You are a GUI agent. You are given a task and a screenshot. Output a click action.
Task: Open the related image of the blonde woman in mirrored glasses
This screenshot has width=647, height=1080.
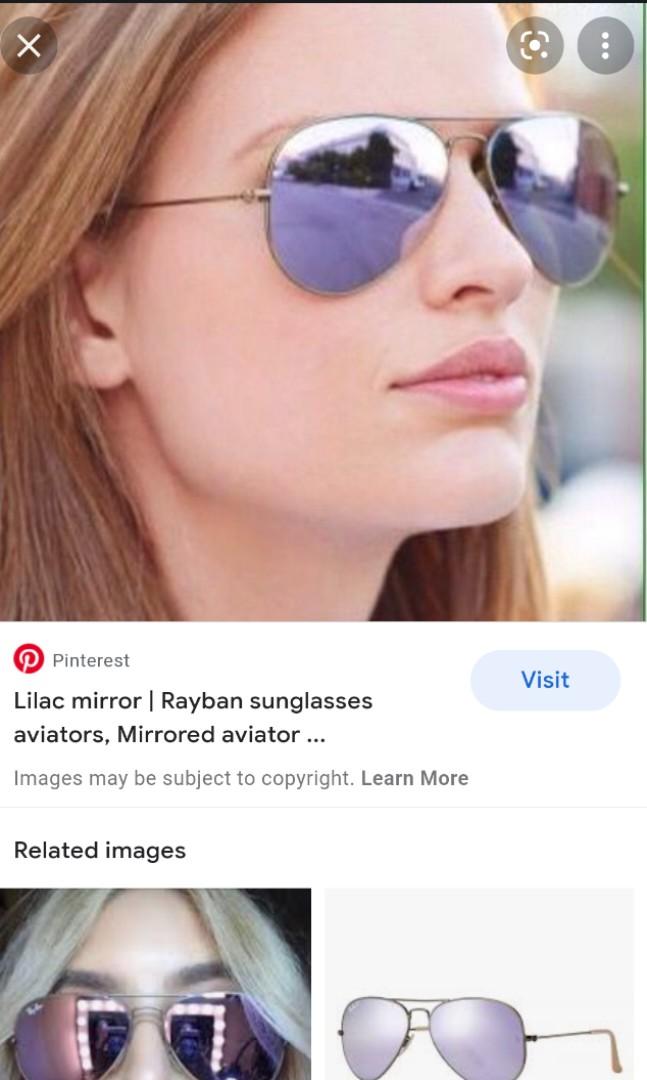point(155,983)
